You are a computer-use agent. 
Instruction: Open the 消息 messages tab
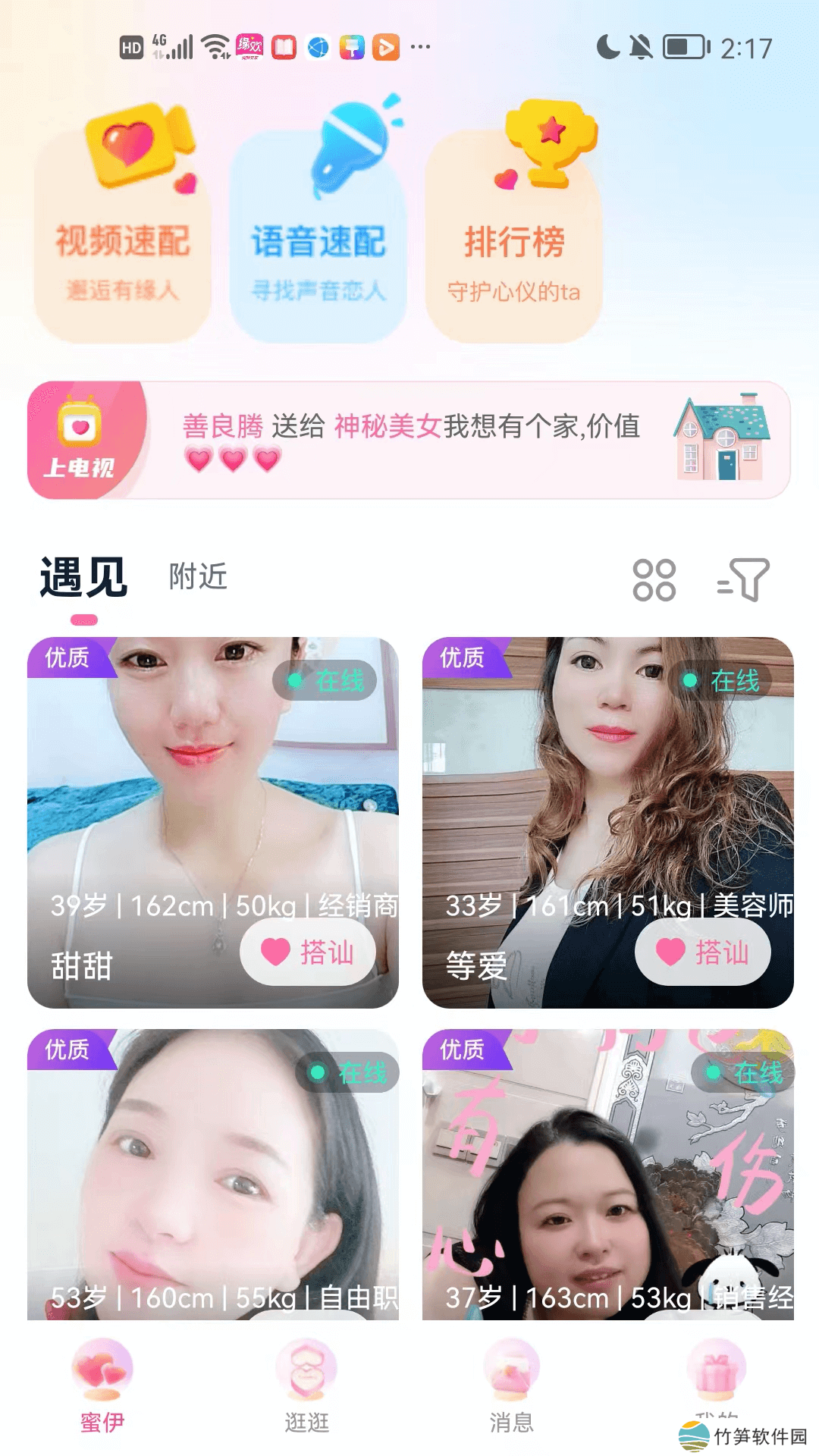coord(512,1386)
